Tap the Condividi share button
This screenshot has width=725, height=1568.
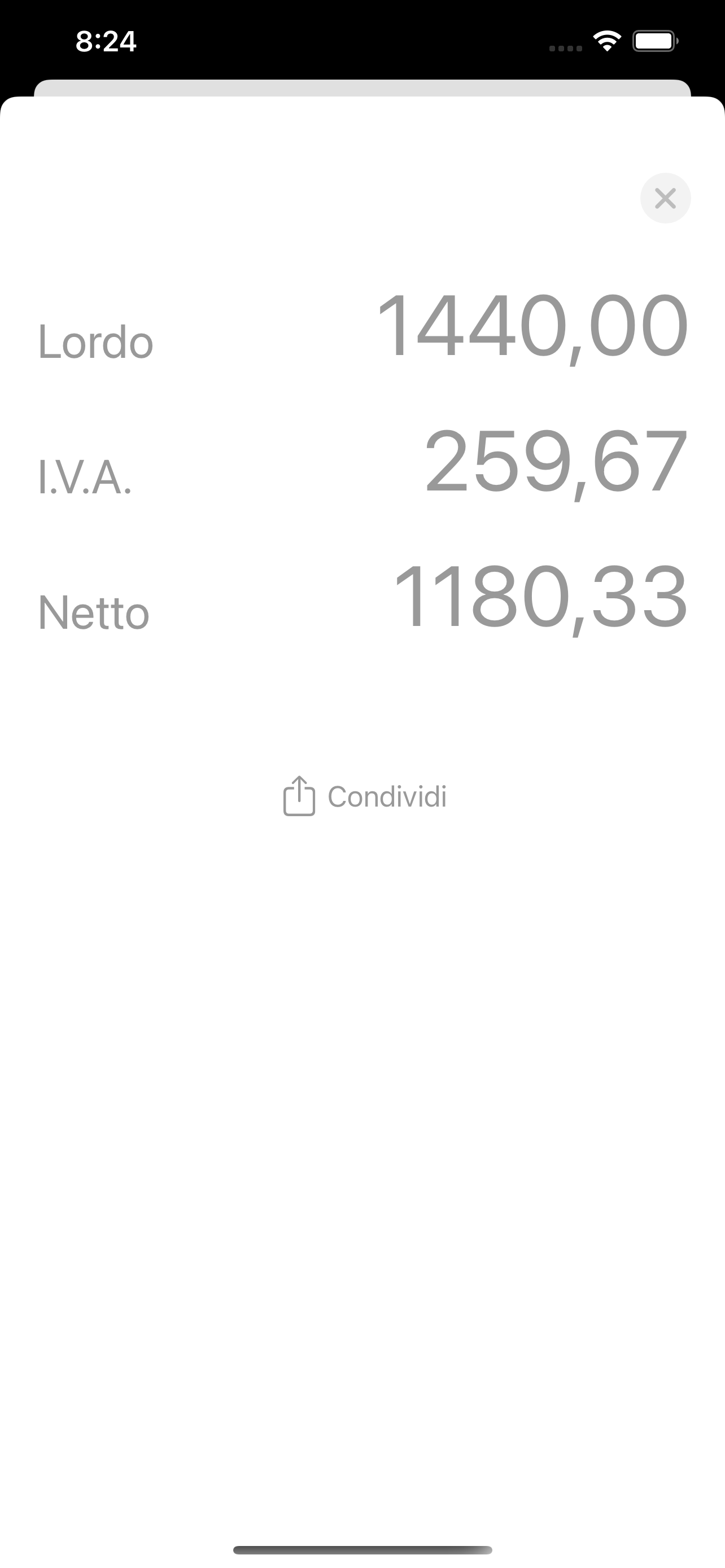[x=365, y=796]
